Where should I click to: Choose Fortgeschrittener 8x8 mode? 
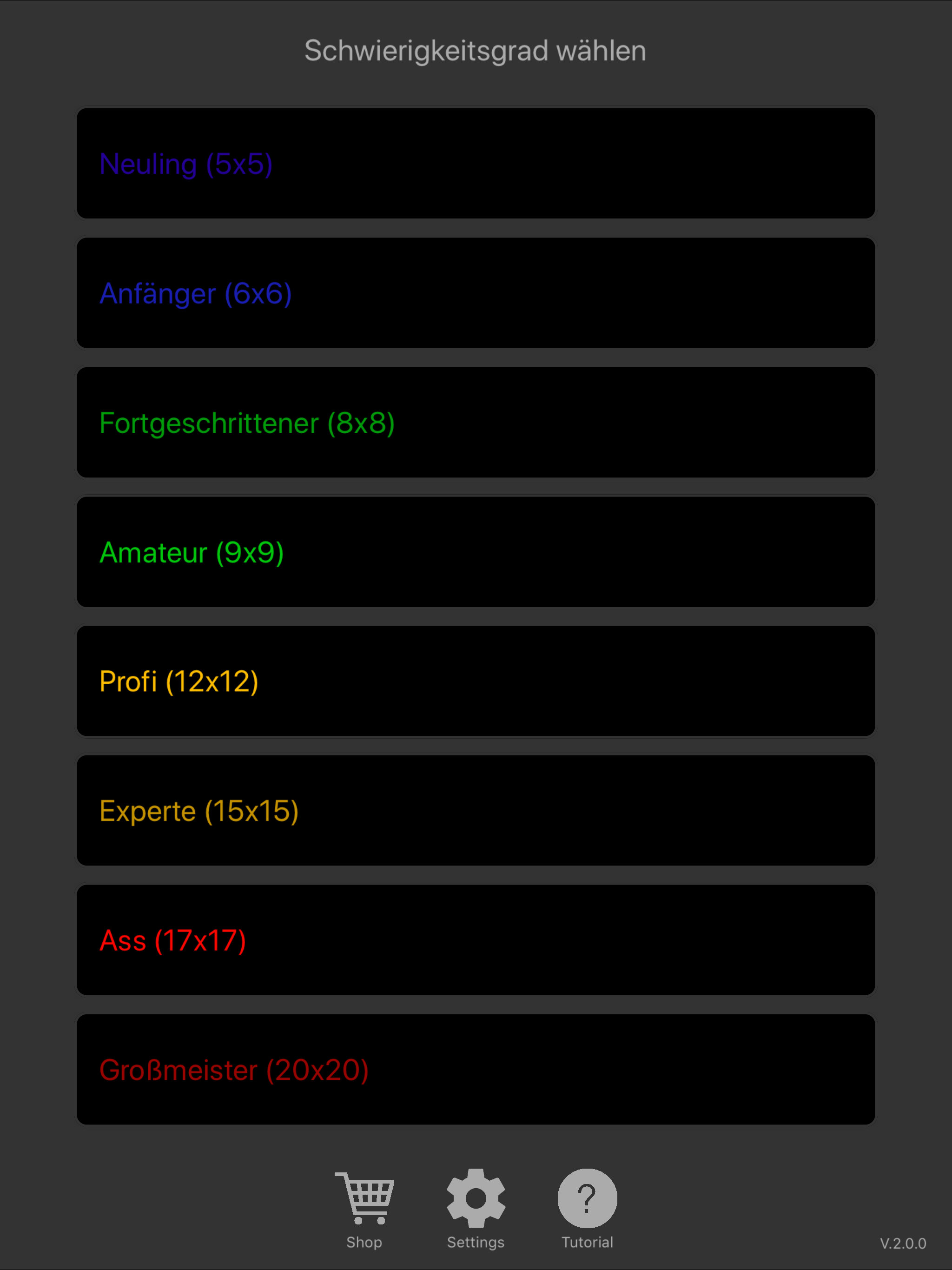[476, 423]
